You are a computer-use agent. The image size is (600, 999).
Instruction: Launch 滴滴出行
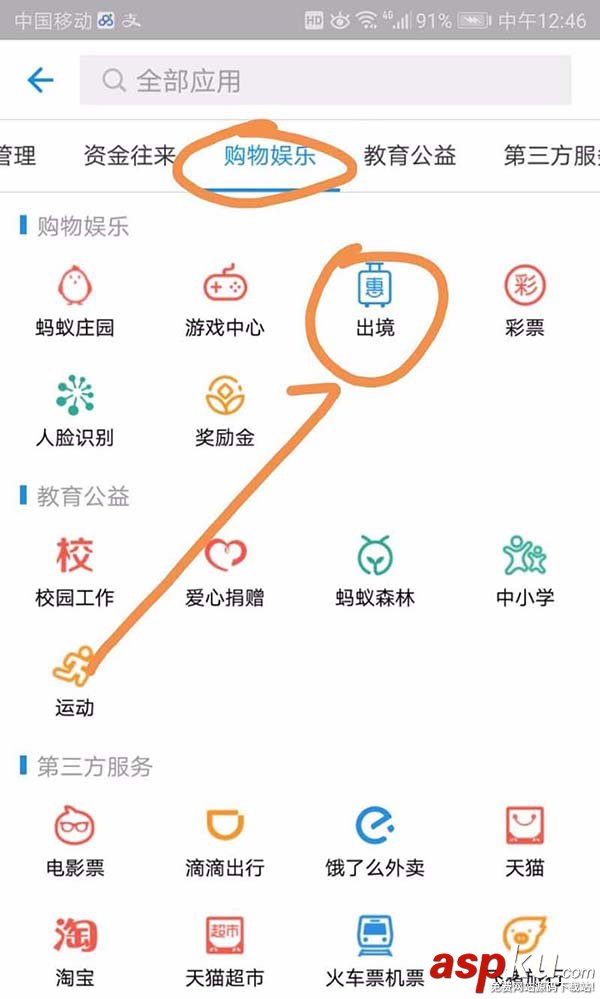pyautogui.click(x=225, y=840)
